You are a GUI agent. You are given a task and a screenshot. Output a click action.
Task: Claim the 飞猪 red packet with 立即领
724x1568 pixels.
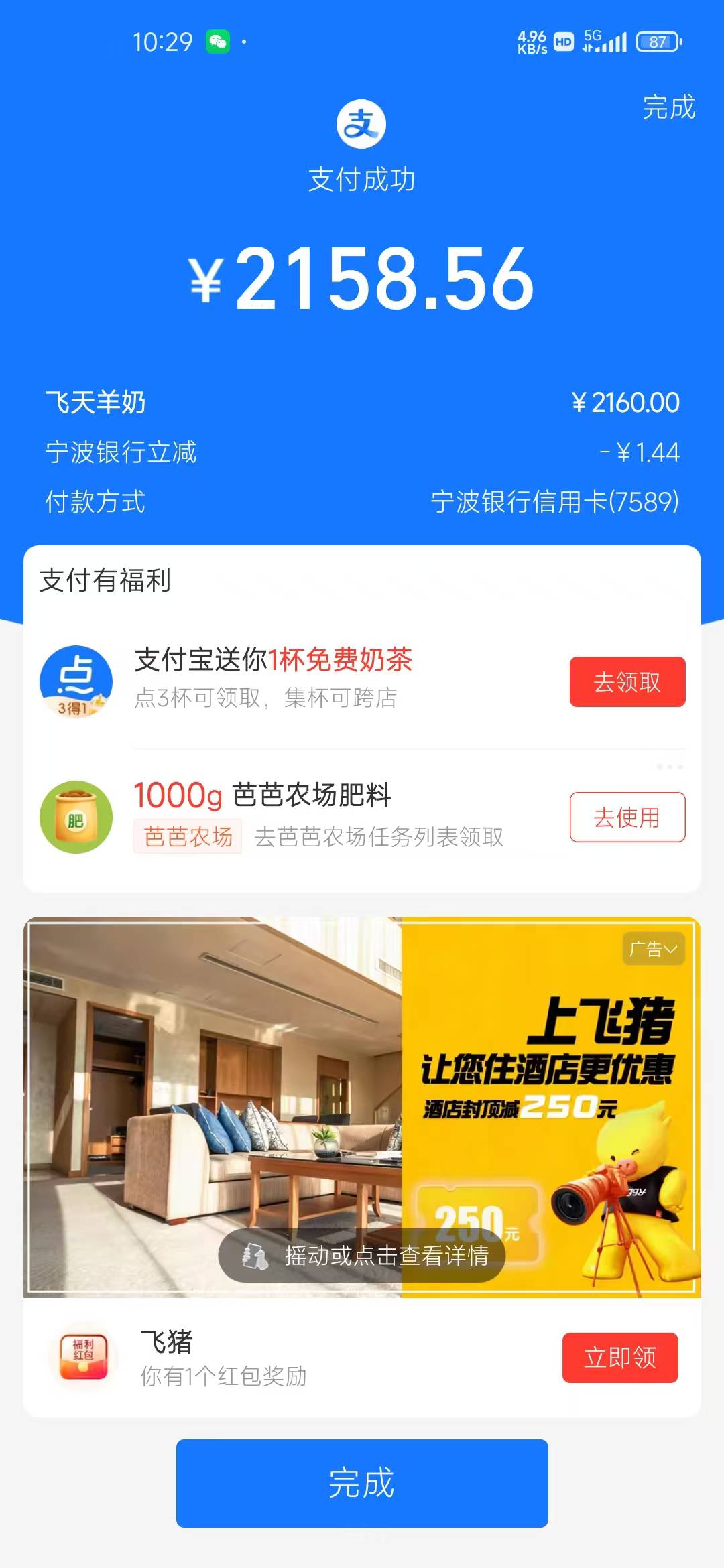pyautogui.click(x=619, y=1358)
